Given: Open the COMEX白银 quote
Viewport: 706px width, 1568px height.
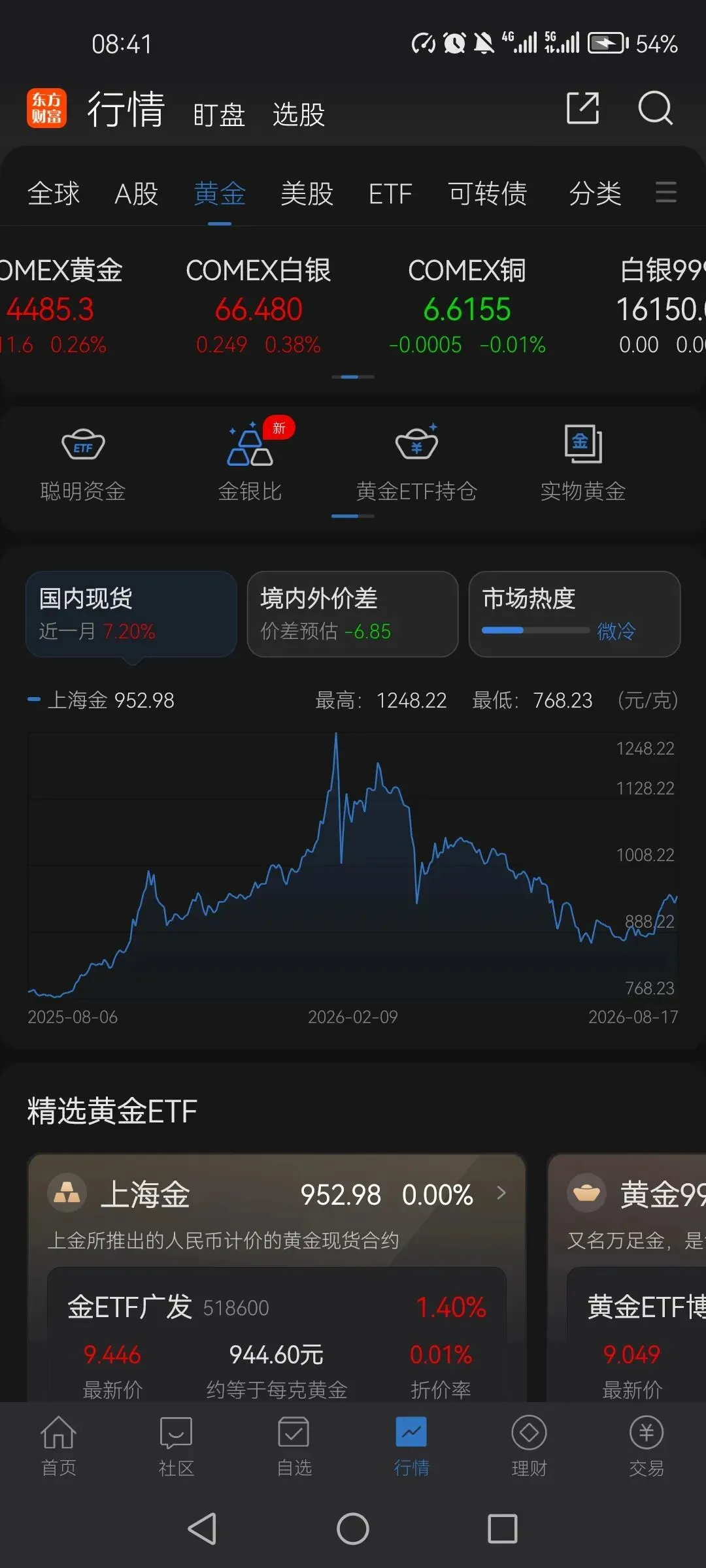Looking at the screenshot, I should click(258, 306).
